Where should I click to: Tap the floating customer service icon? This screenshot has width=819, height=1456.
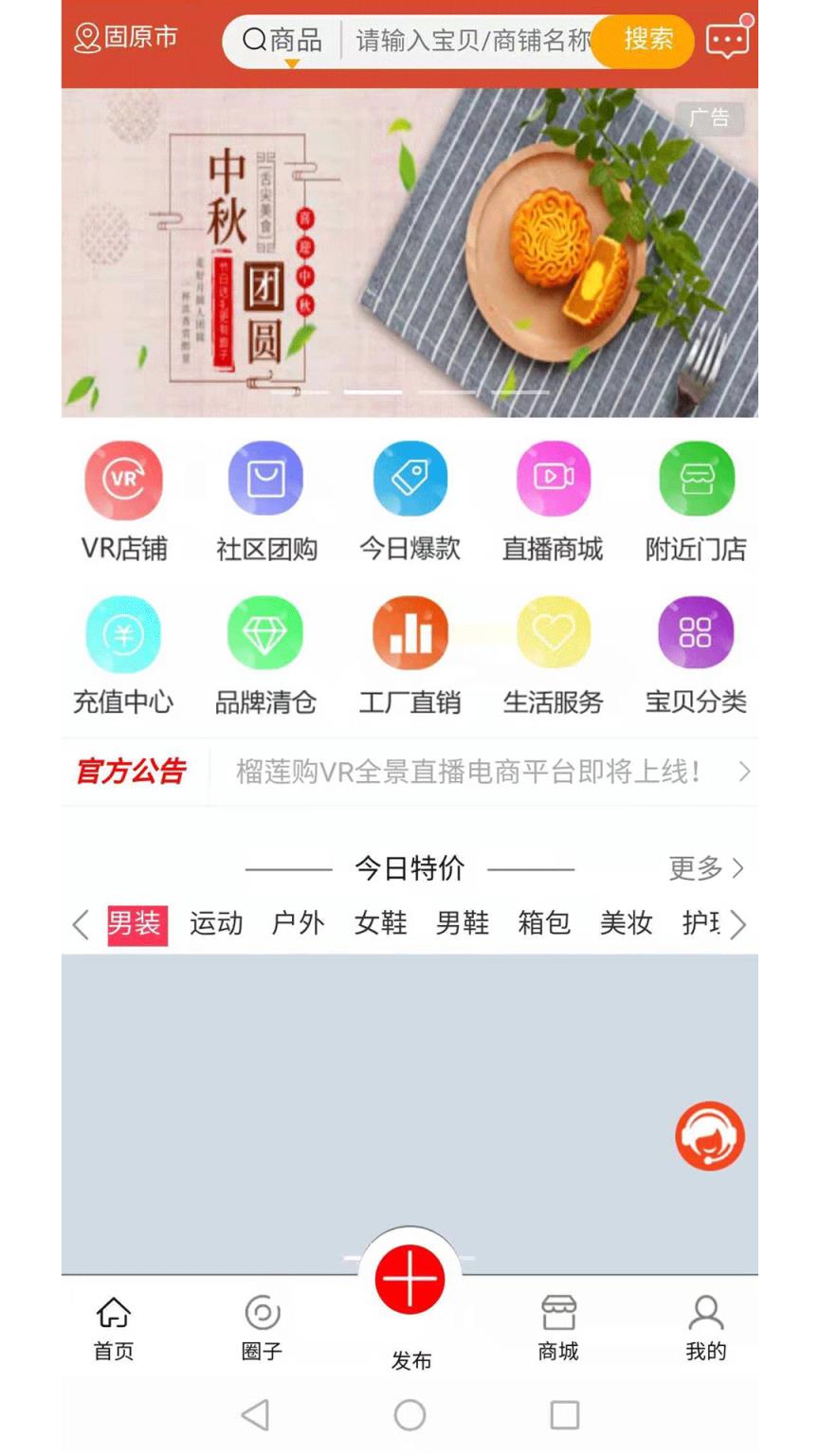pos(709,1135)
